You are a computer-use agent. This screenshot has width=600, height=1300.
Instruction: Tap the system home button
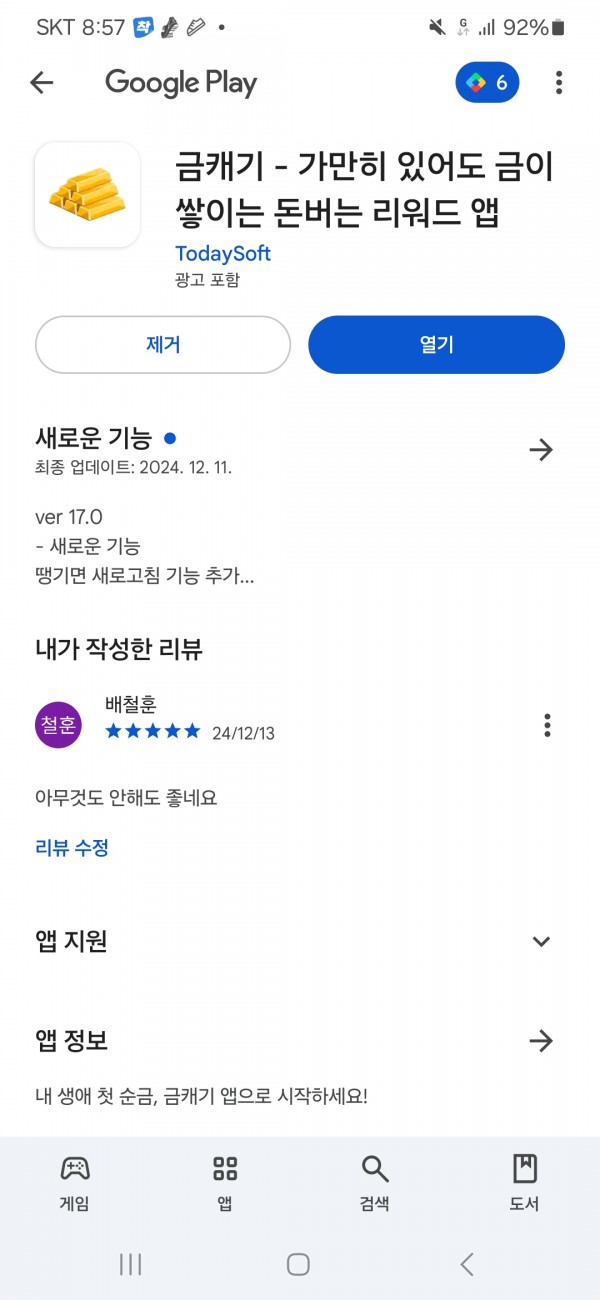click(x=298, y=1264)
